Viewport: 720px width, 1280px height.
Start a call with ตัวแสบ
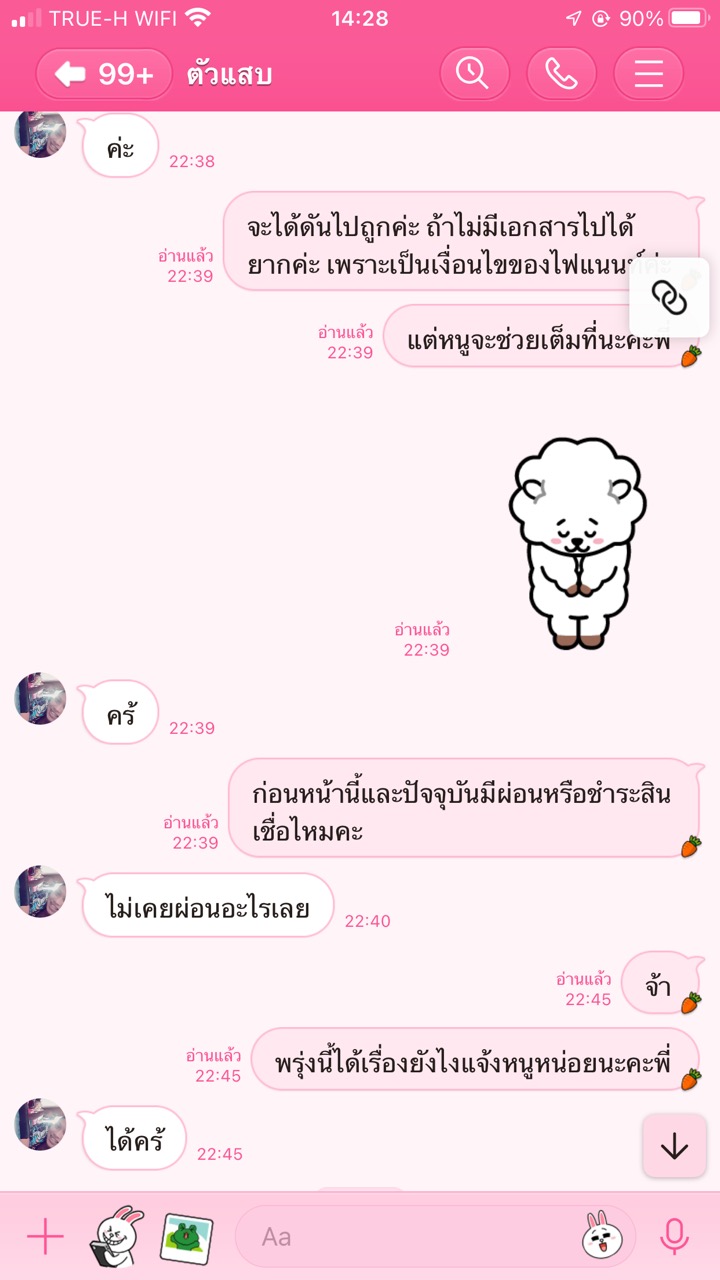click(561, 74)
